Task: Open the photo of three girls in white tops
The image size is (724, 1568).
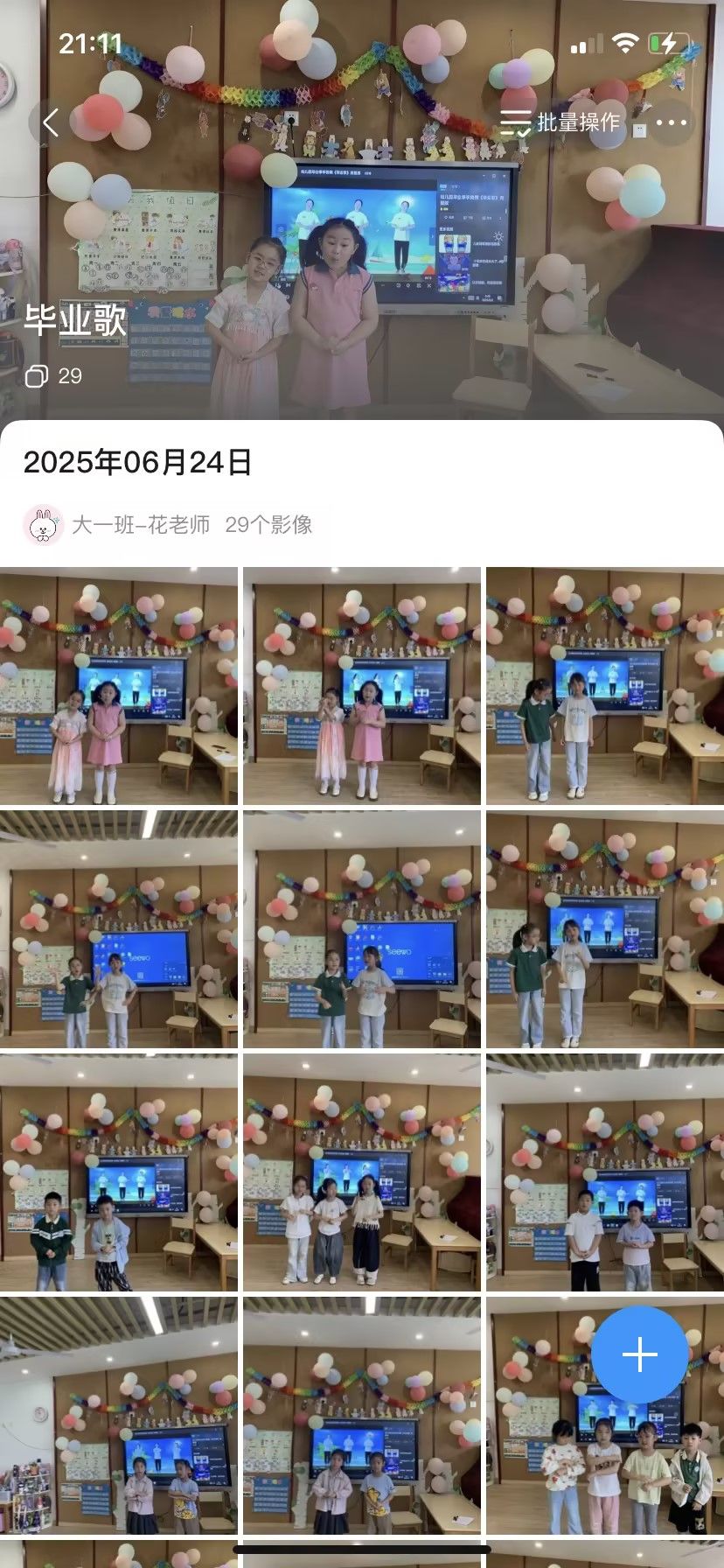Action: click(x=361, y=1173)
